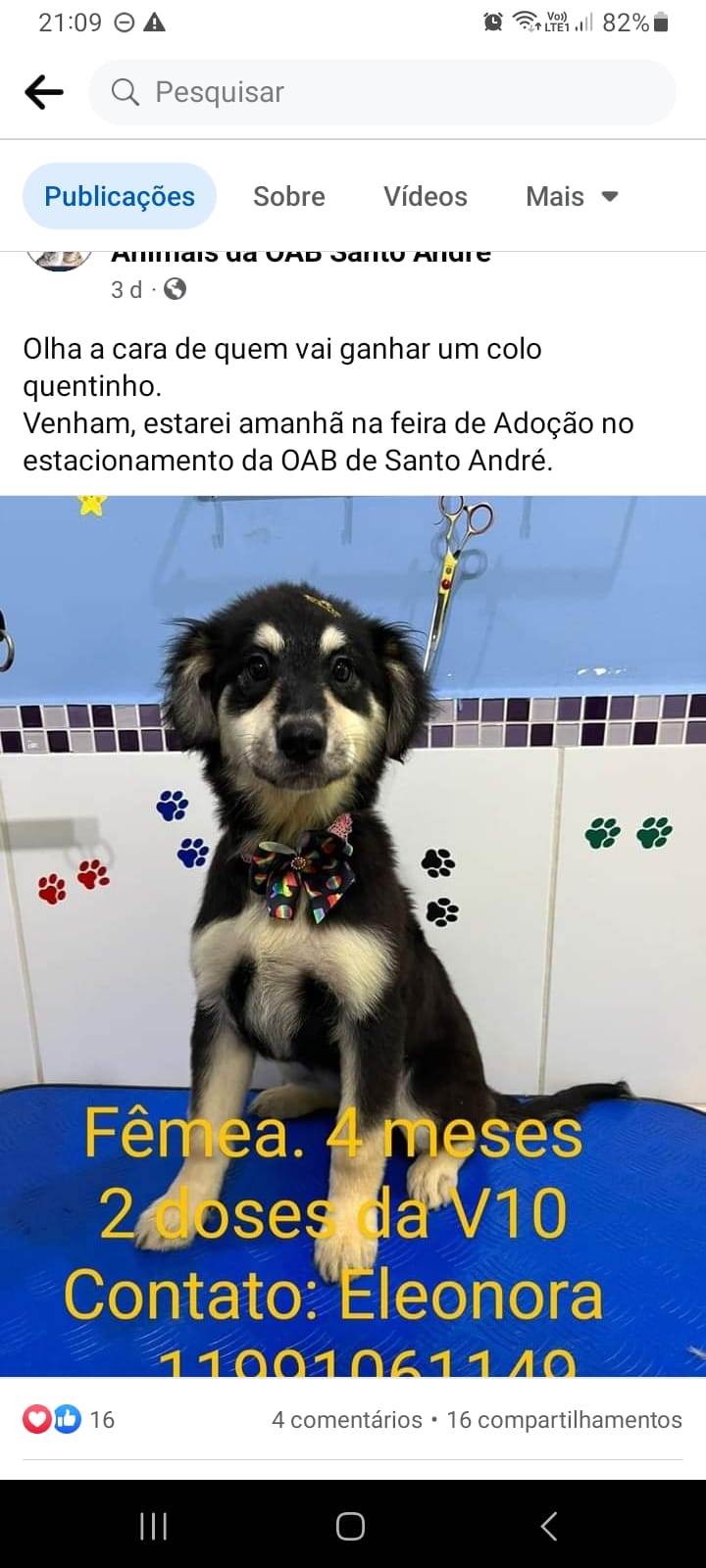The image size is (706, 1568).
Task: Switch to the Sobre tab
Action: [288, 197]
